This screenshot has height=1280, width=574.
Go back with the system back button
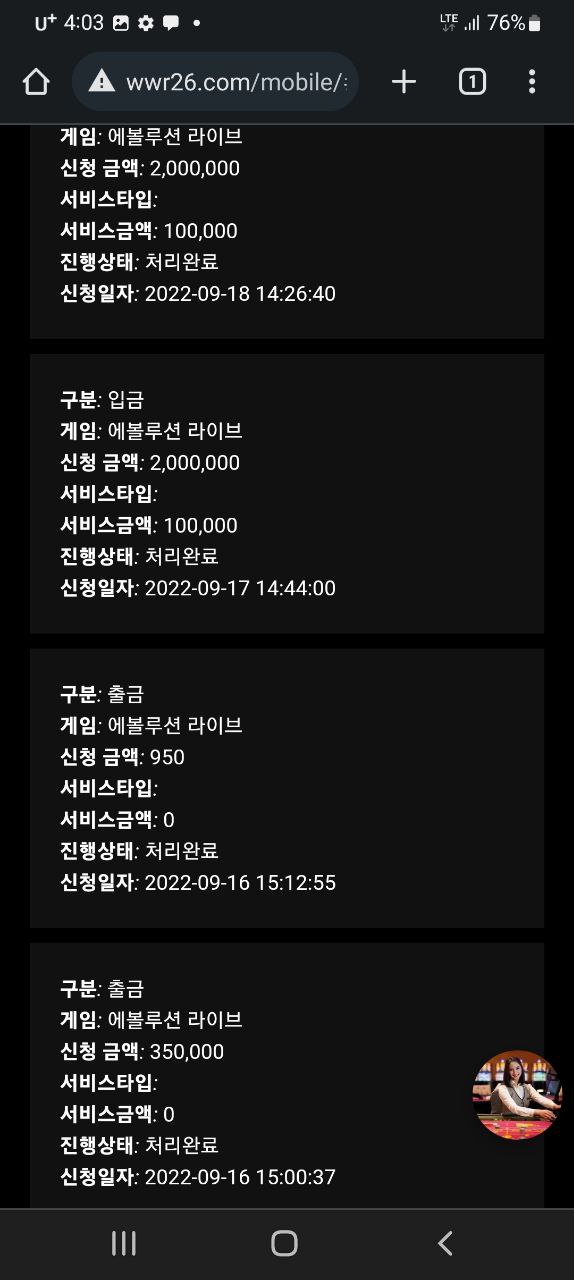(x=446, y=1243)
